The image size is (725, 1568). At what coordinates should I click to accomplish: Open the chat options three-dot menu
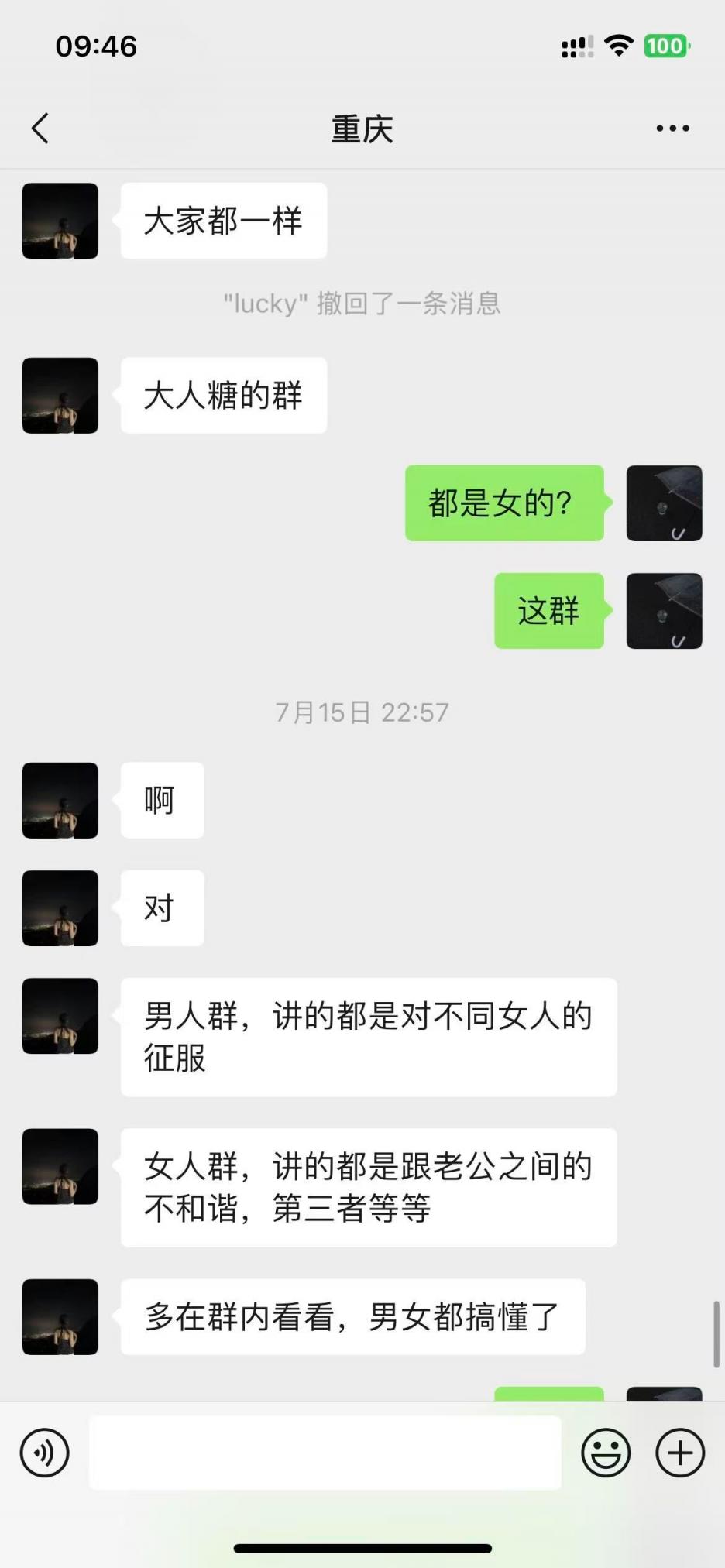click(x=672, y=129)
